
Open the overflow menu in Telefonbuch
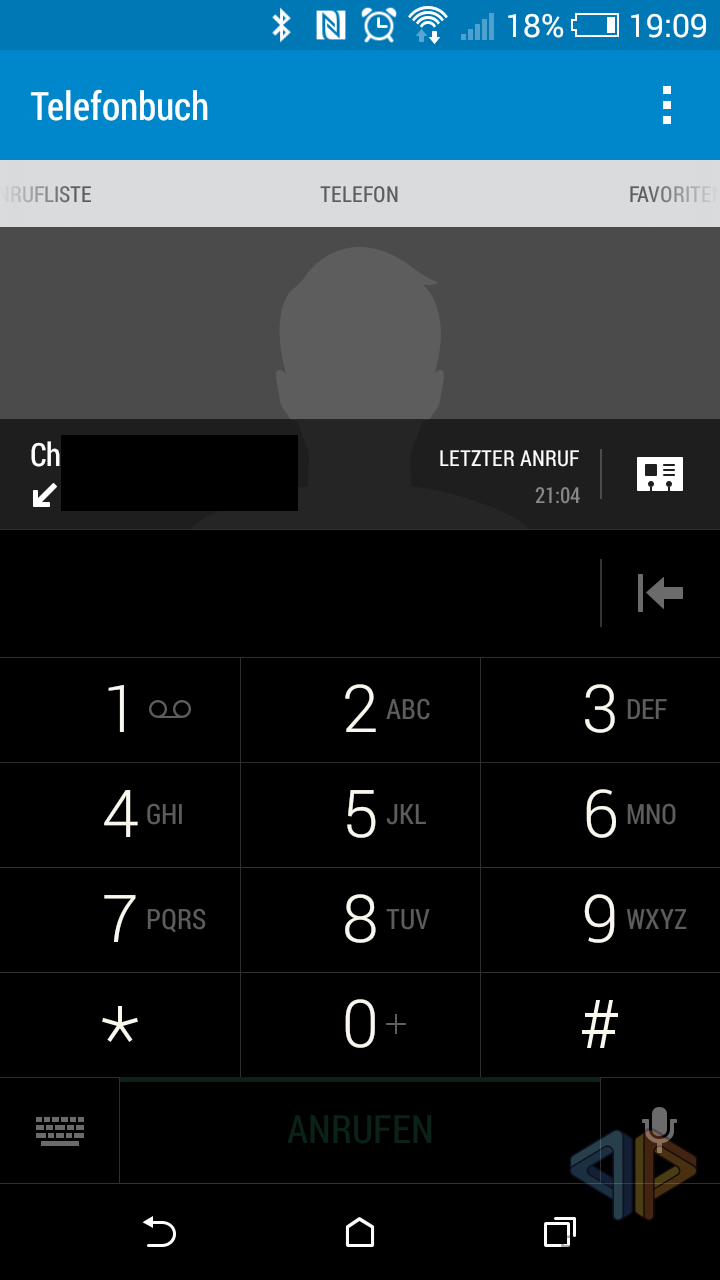tap(667, 105)
